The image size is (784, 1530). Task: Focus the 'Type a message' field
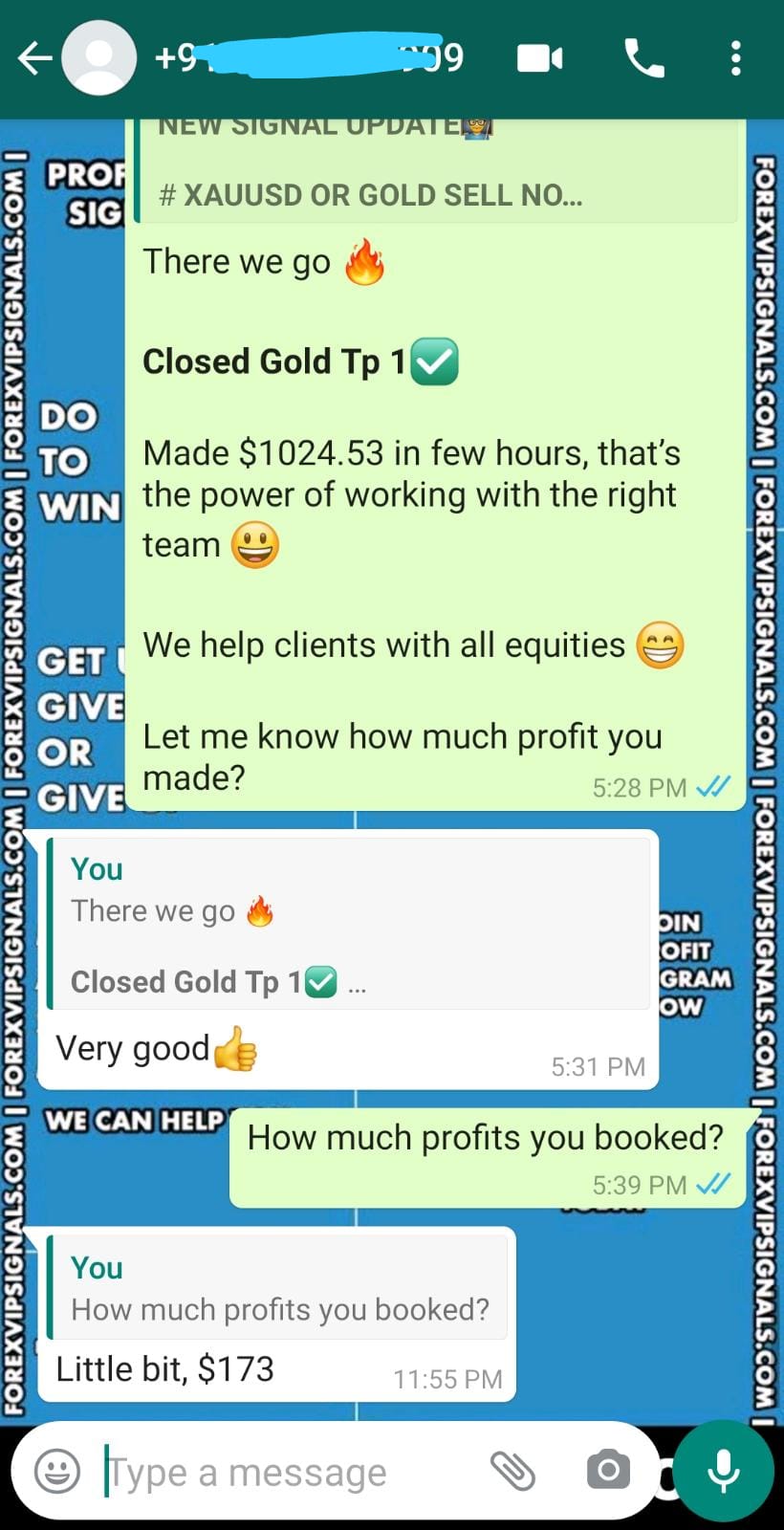click(x=287, y=1472)
